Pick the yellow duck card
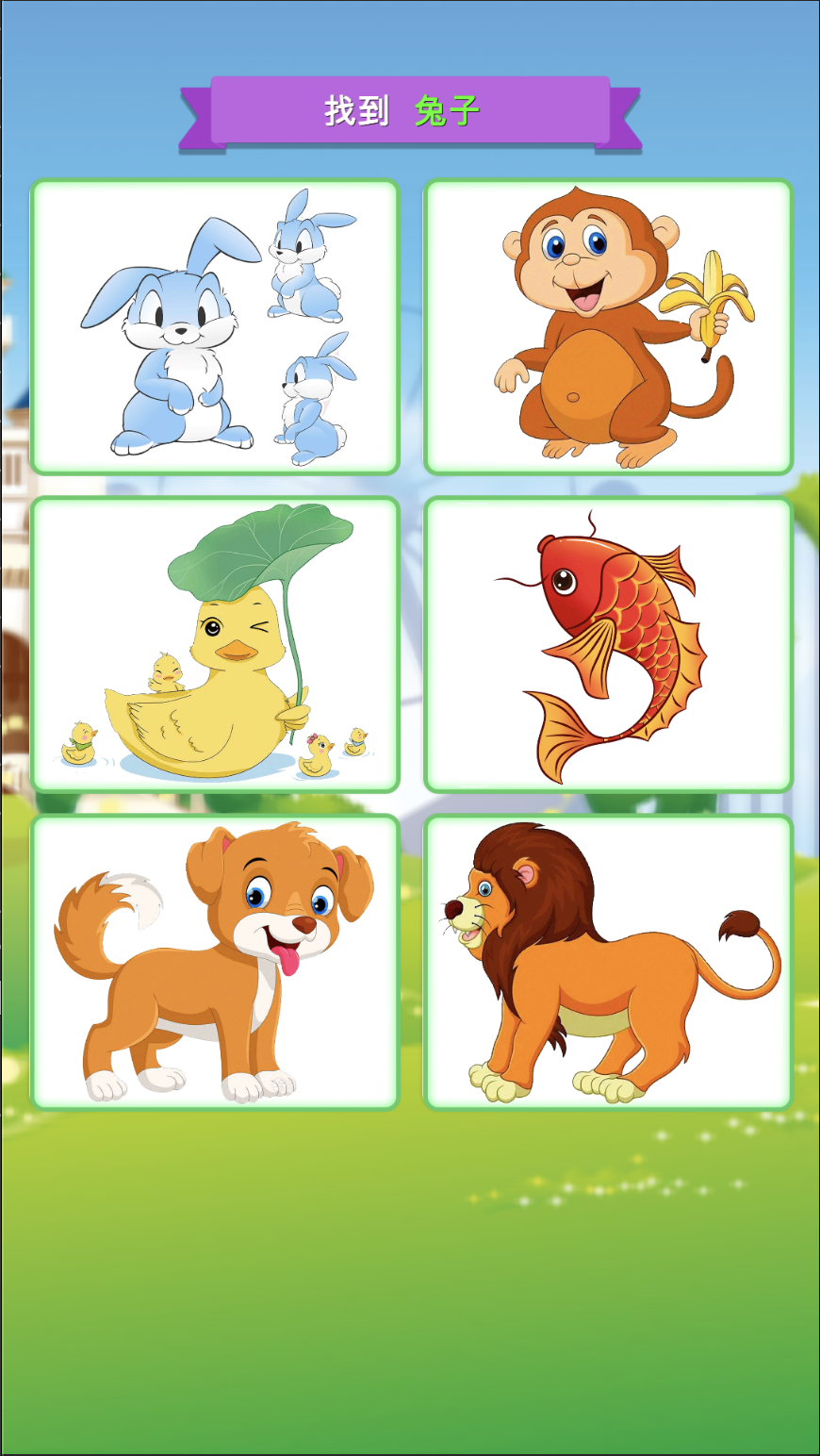 (x=215, y=644)
